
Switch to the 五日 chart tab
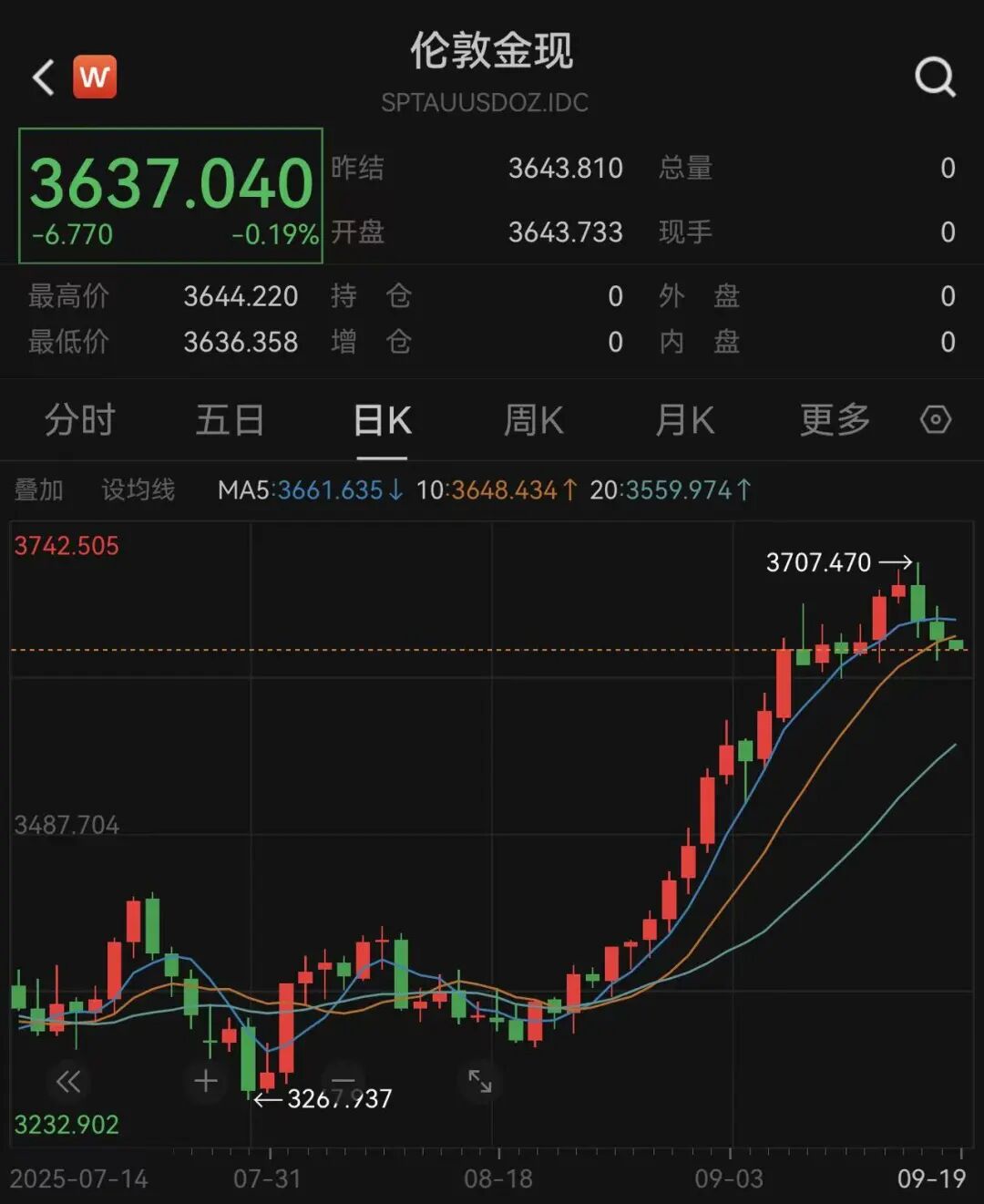(230, 421)
